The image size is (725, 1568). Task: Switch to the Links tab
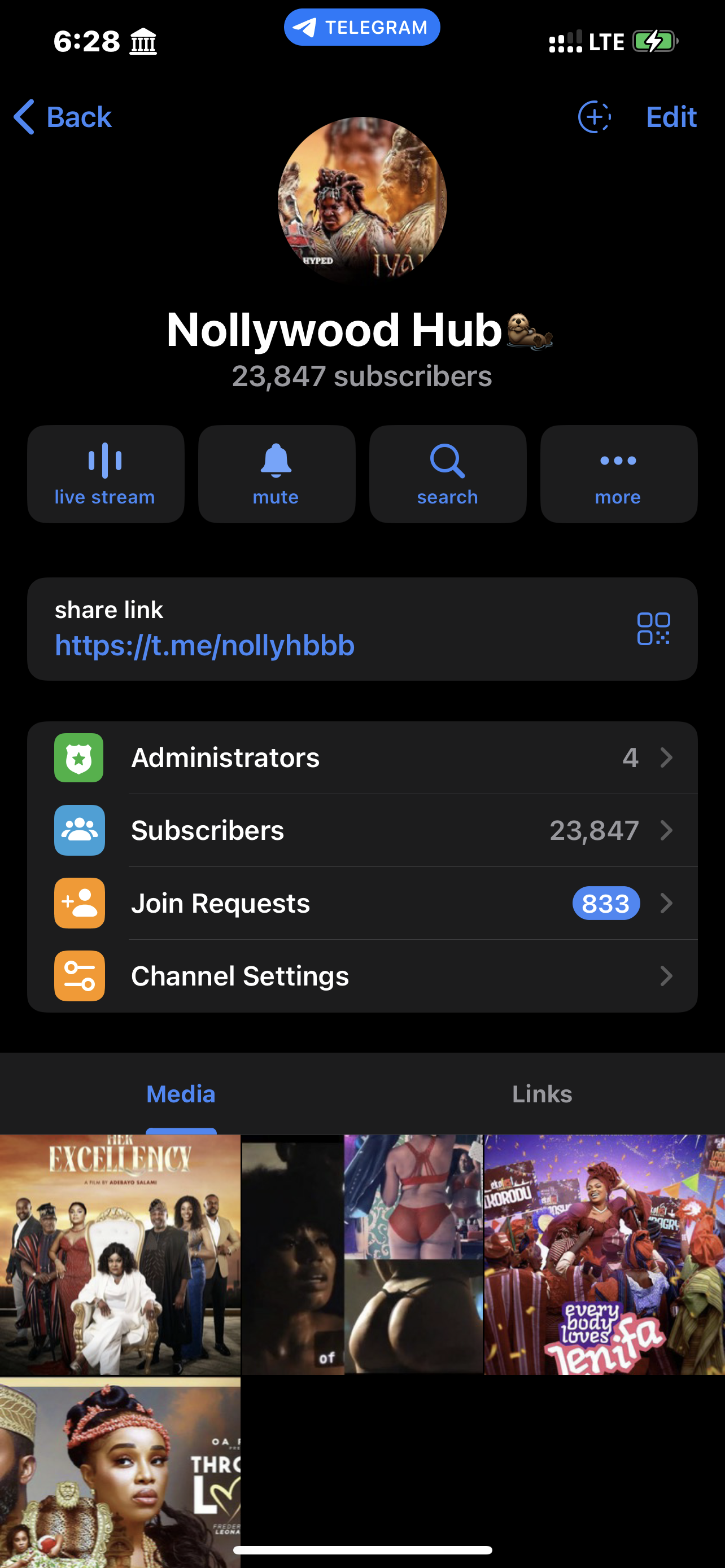click(541, 1094)
